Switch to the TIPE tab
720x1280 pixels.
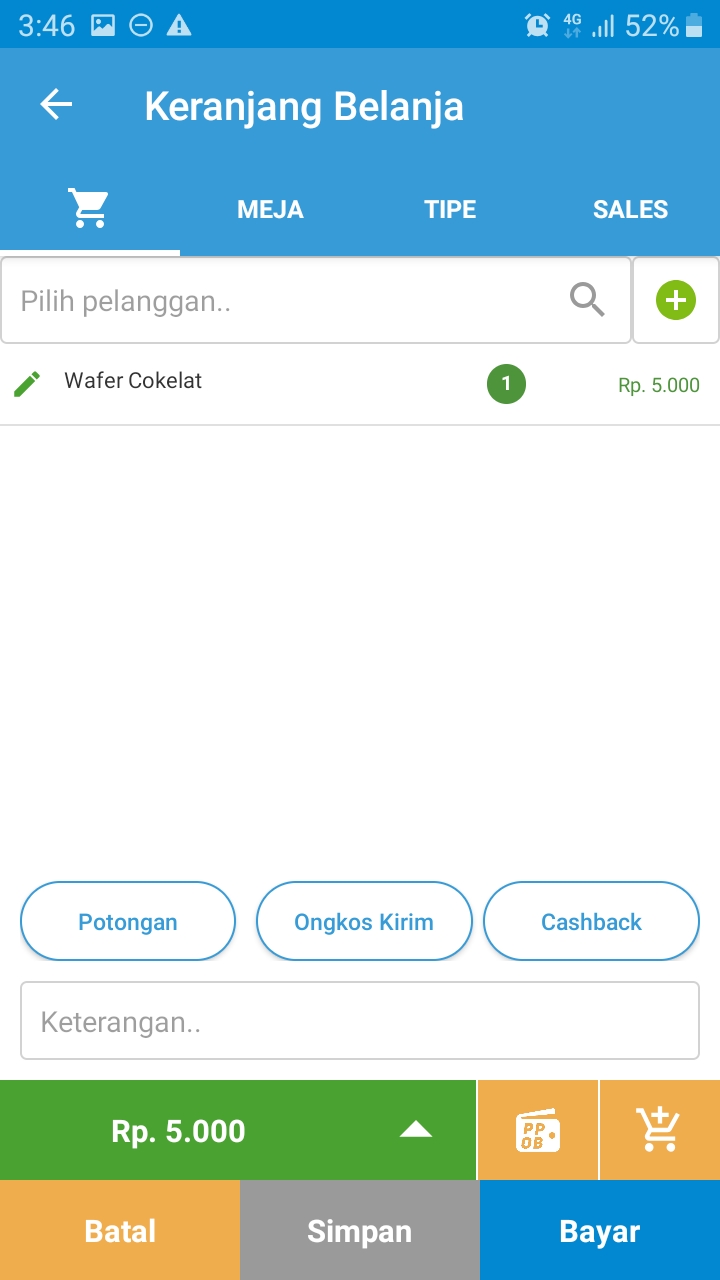click(x=450, y=209)
